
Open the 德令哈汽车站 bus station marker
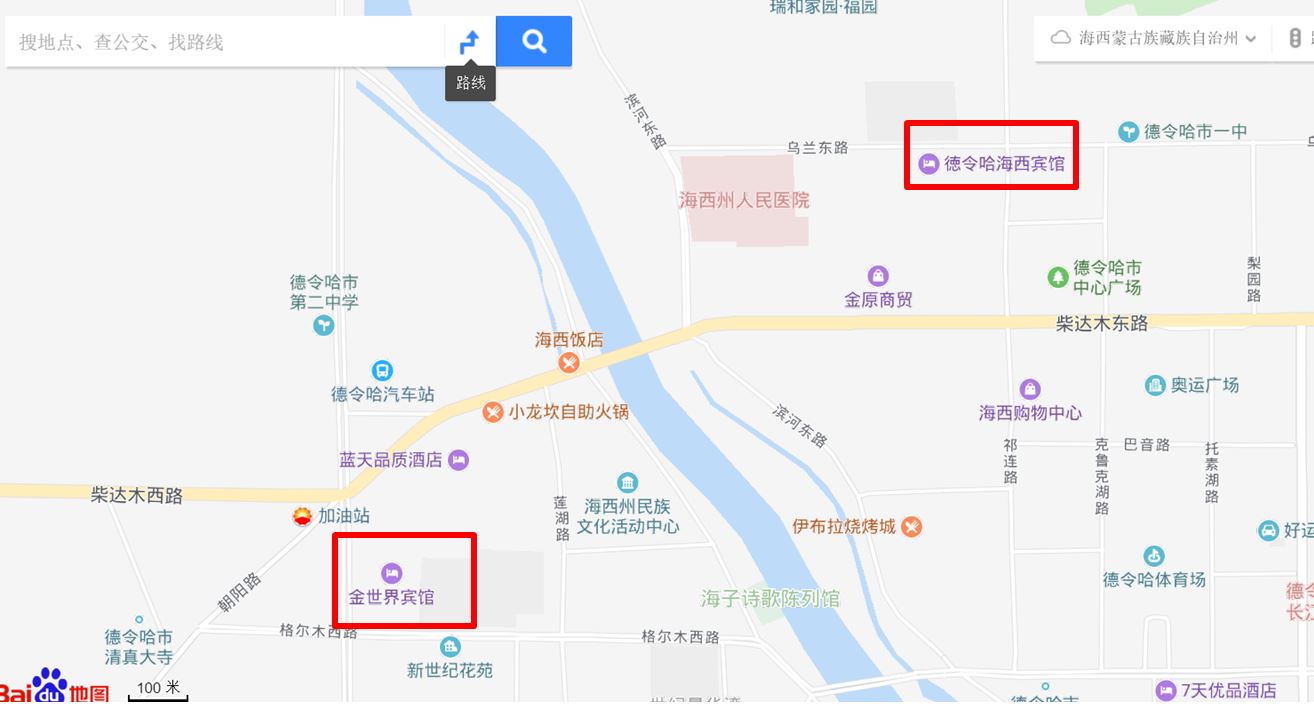coord(382,371)
